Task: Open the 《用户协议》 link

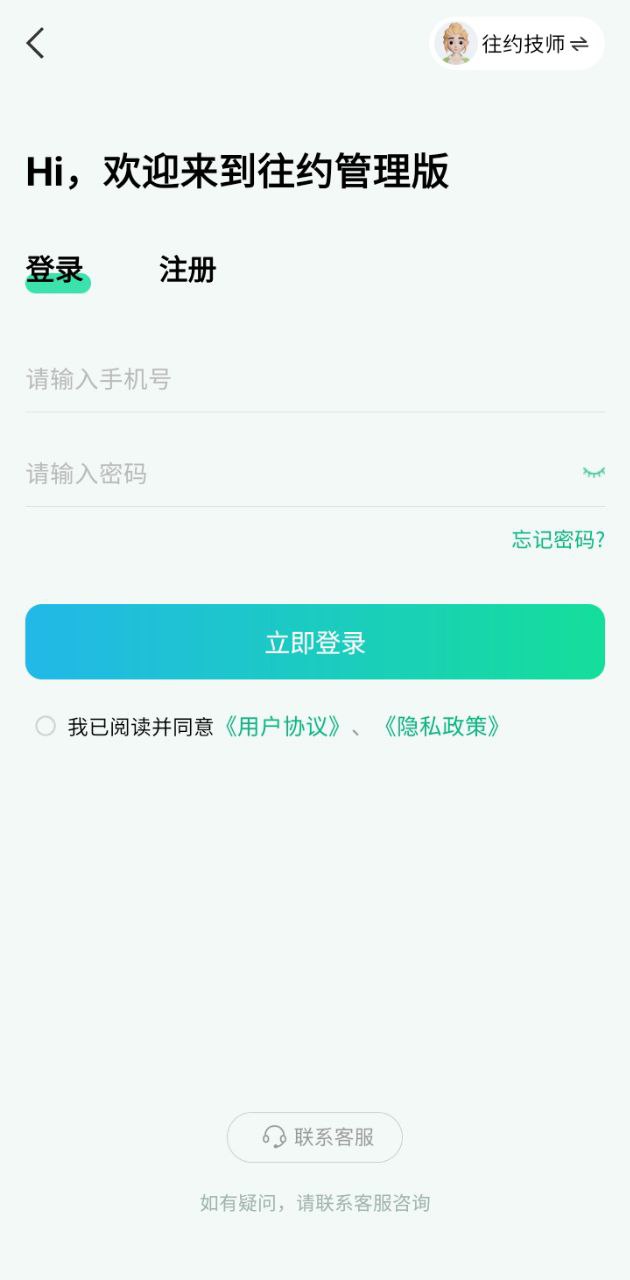Action: (284, 726)
